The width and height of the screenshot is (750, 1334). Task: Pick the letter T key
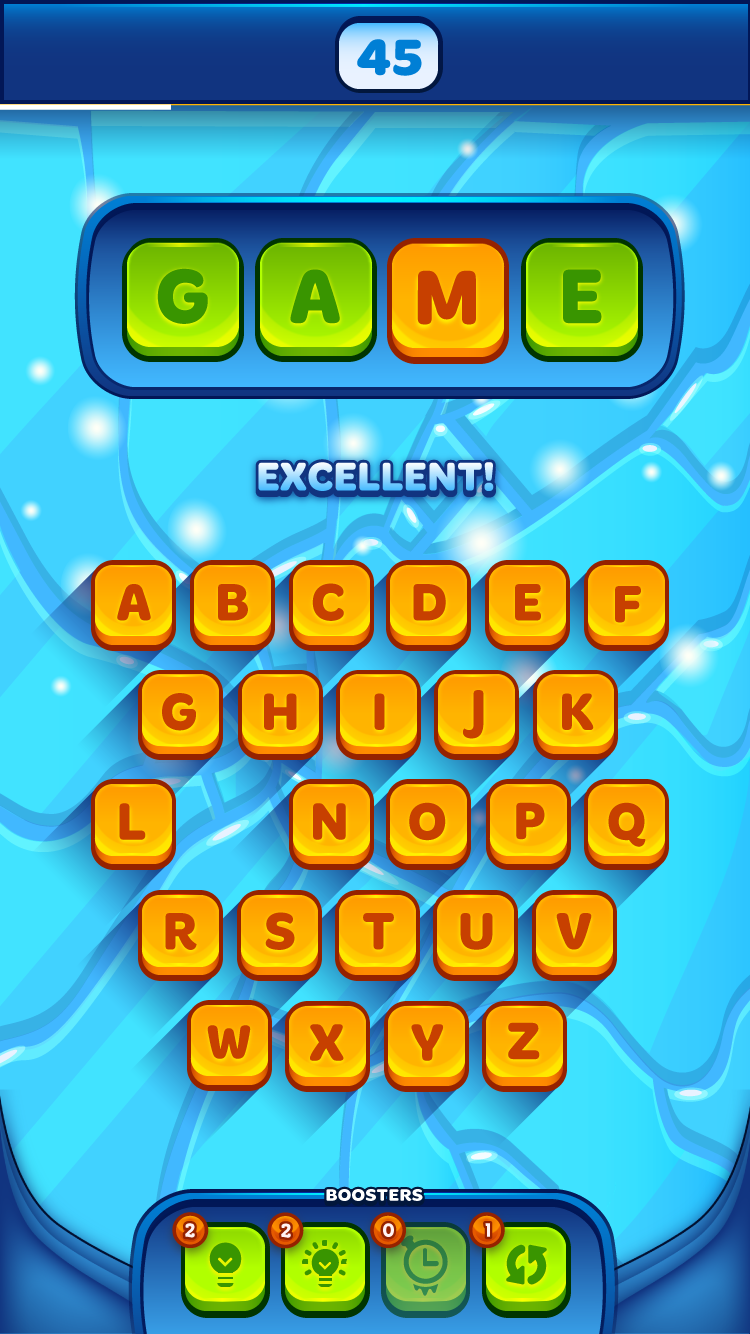(x=377, y=932)
